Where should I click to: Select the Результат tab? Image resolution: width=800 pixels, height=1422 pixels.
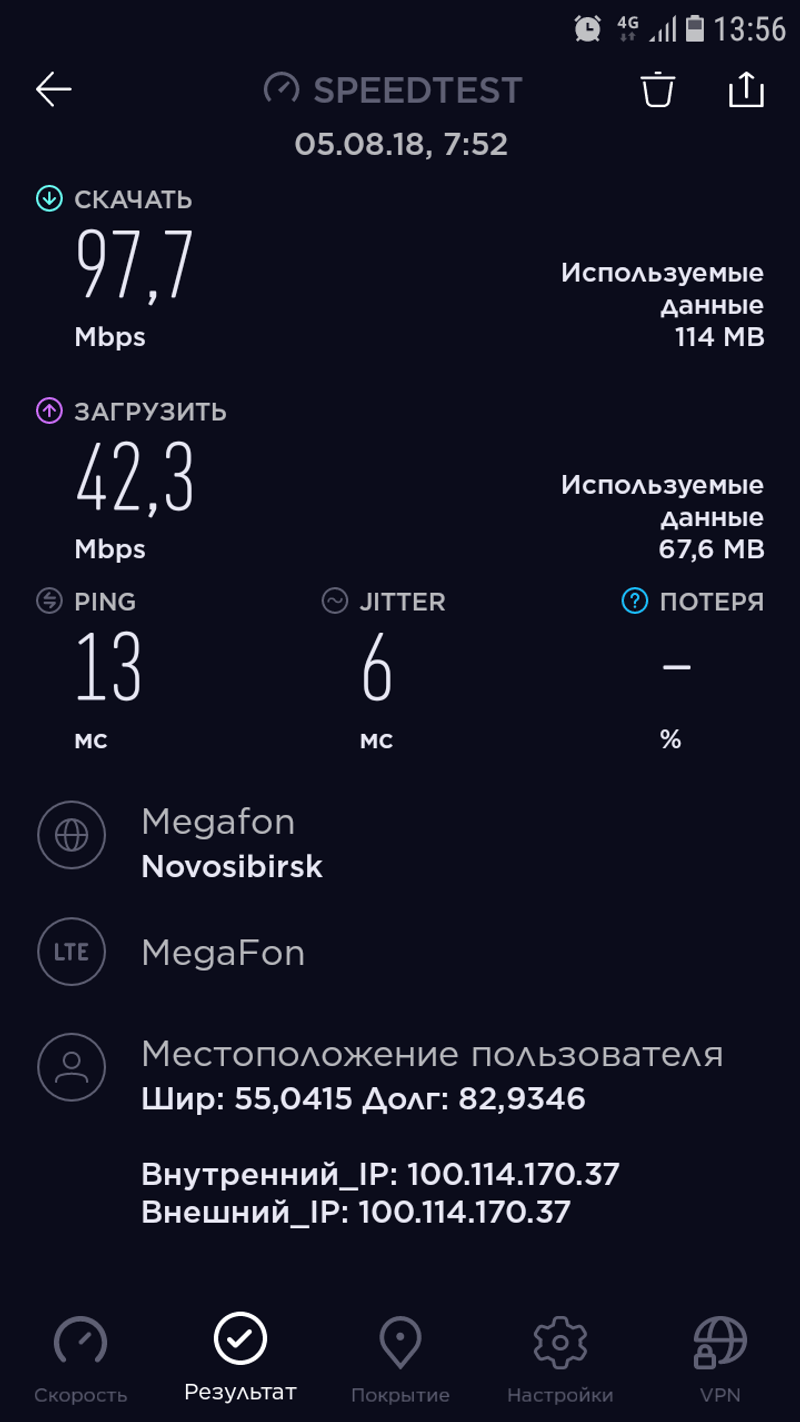[240, 1358]
